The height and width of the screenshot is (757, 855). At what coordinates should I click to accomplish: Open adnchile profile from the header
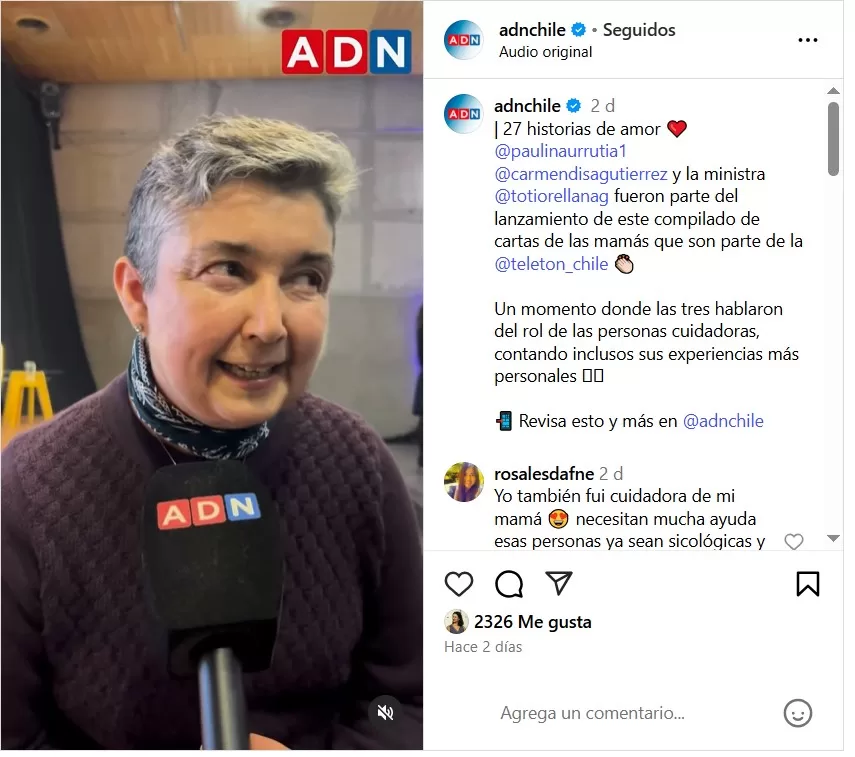(531, 30)
